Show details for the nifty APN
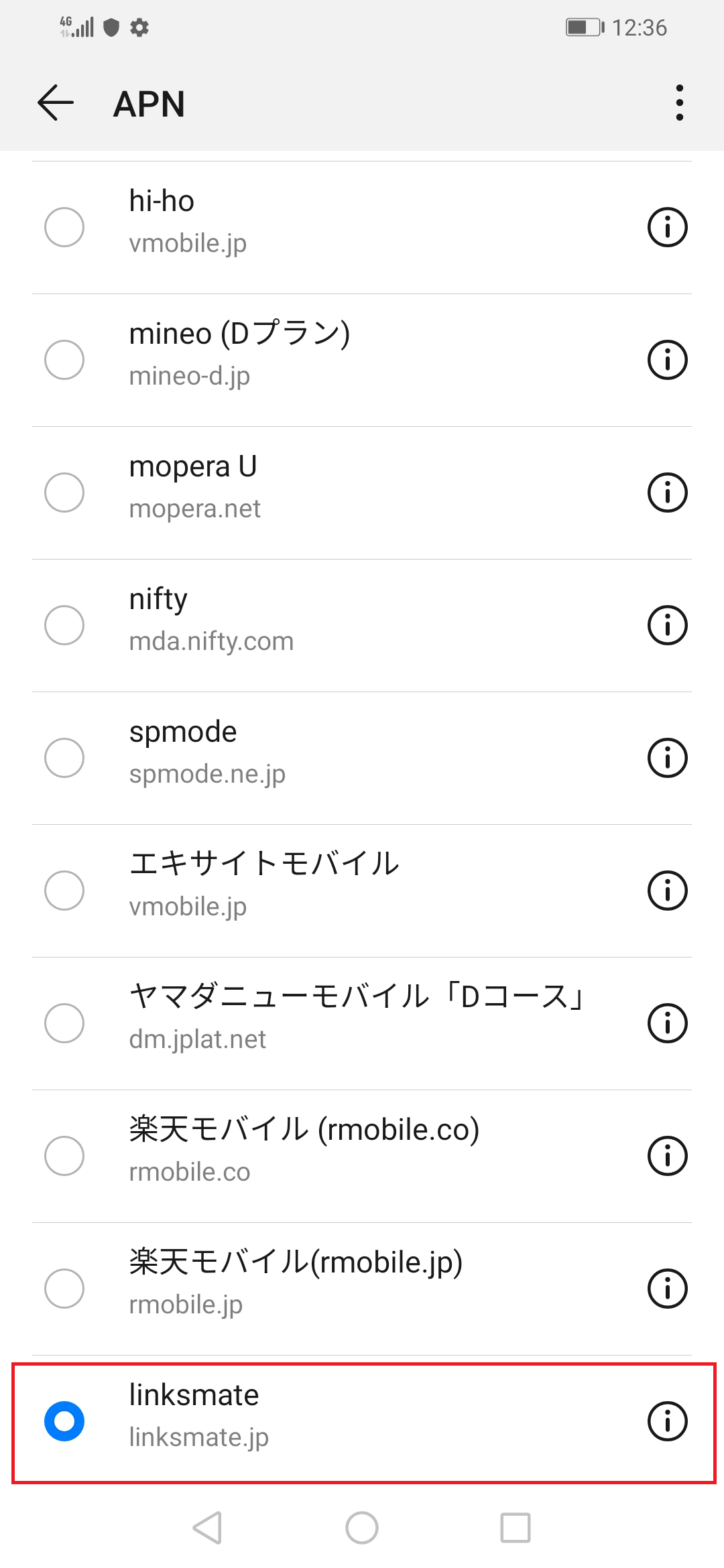 (668, 624)
